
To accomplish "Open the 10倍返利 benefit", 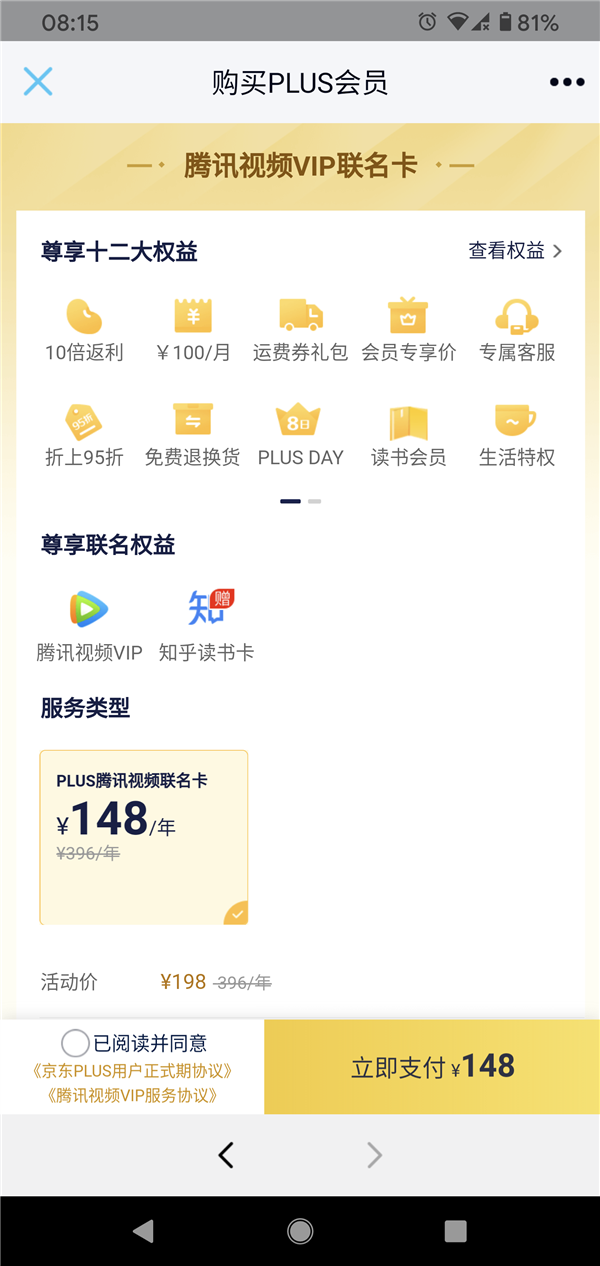I will tap(84, 329).
